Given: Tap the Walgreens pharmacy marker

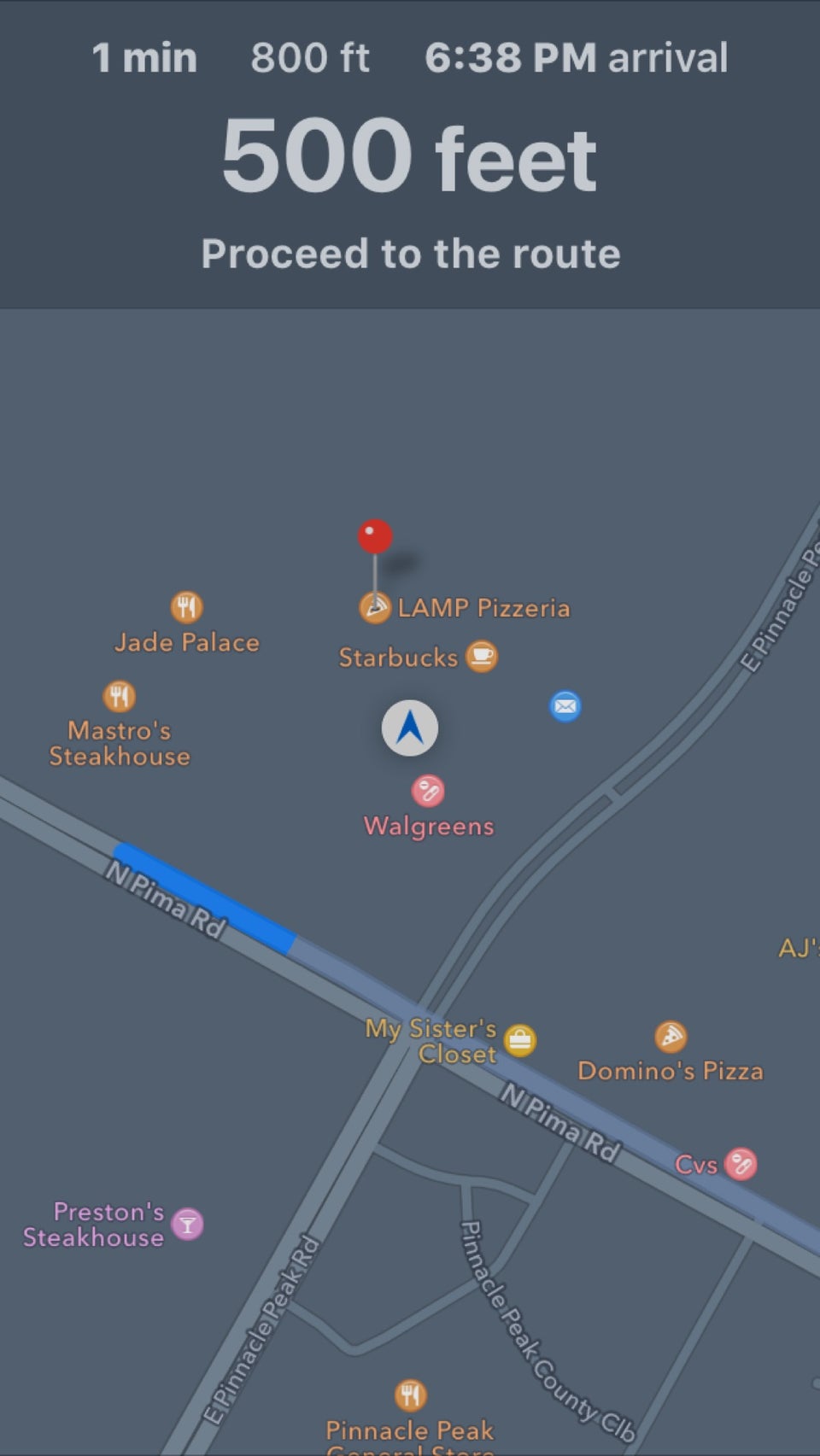Looking at the screenshot, I should coord(428,792).
